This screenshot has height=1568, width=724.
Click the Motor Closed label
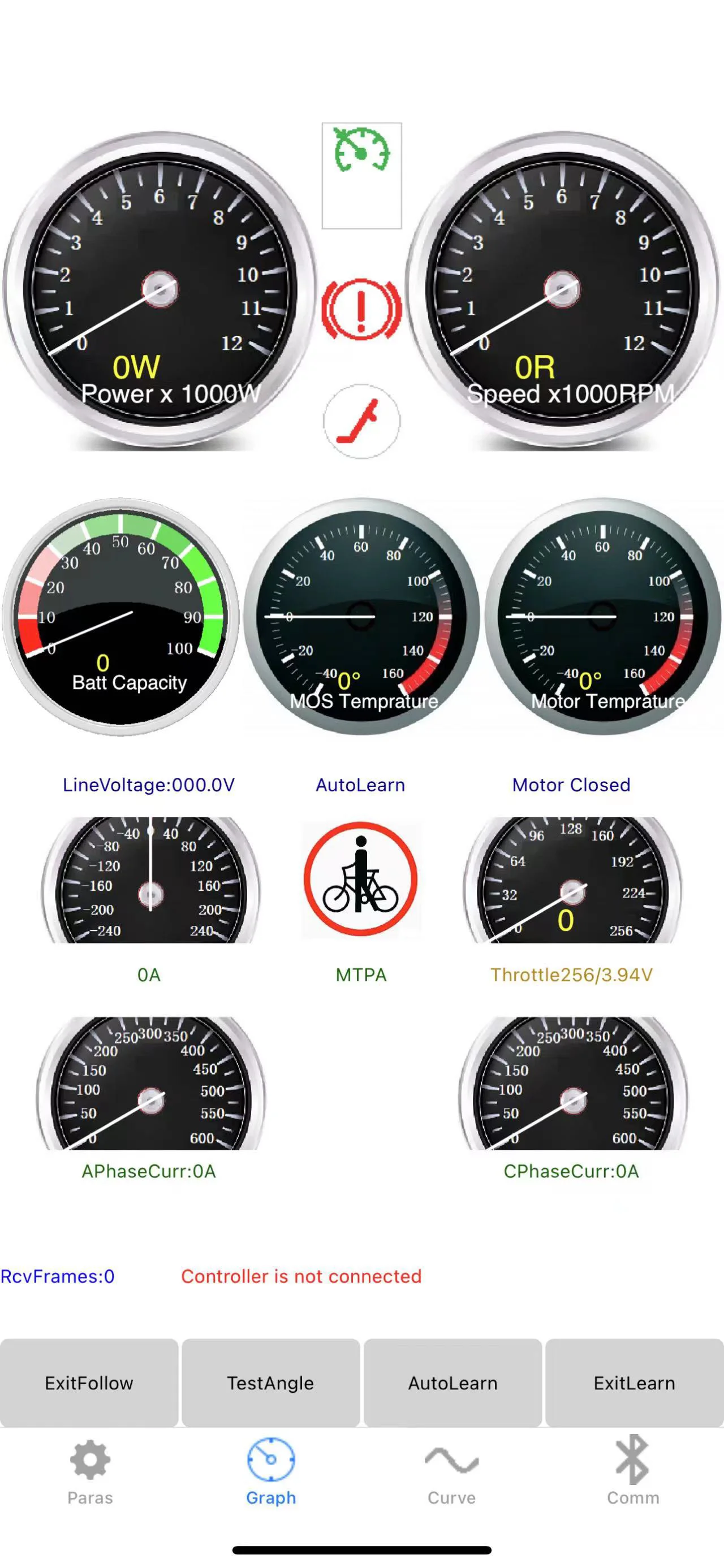(x=571, y=785)
